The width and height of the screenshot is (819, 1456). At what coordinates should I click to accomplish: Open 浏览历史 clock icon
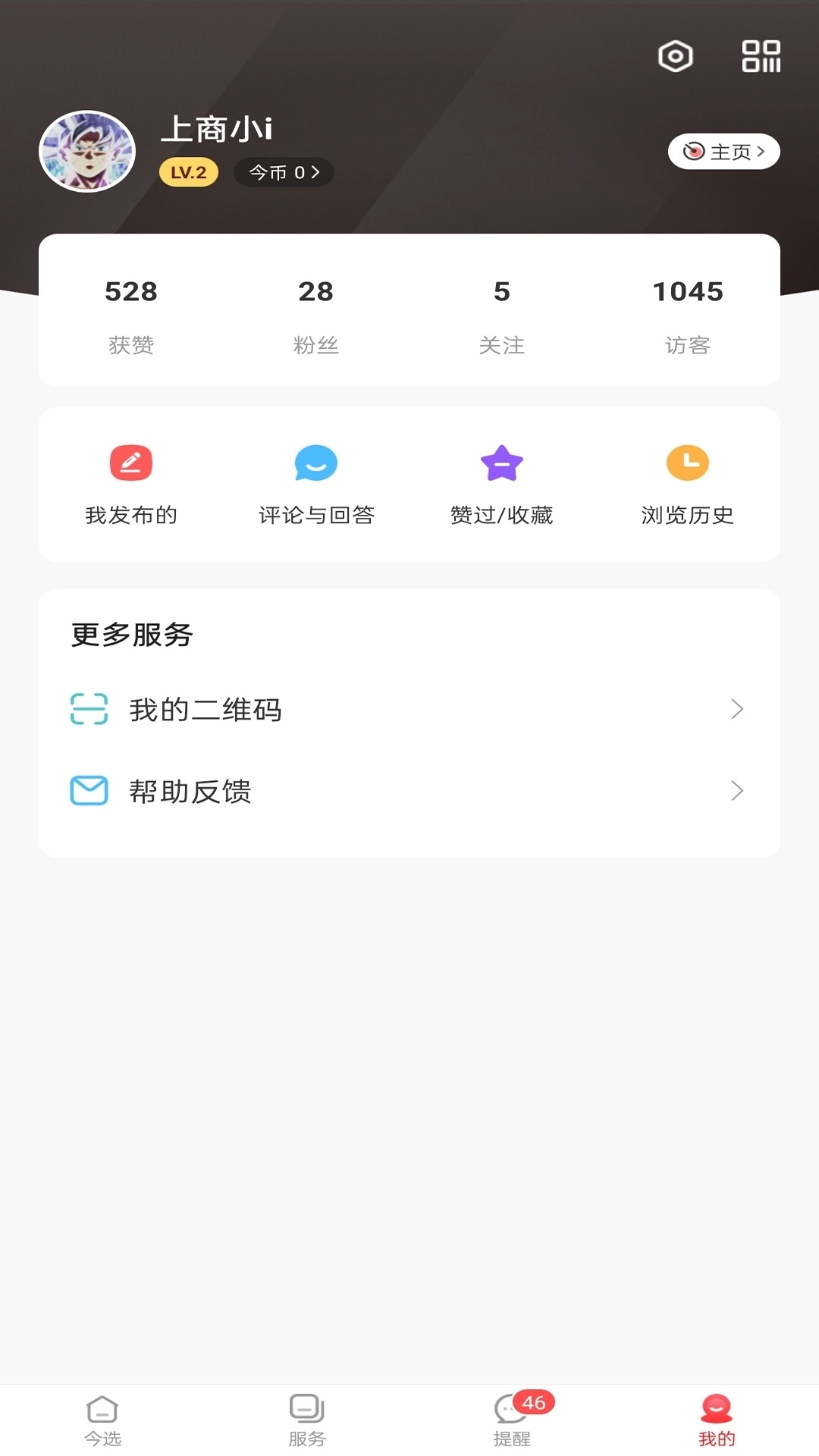point(688,463)
